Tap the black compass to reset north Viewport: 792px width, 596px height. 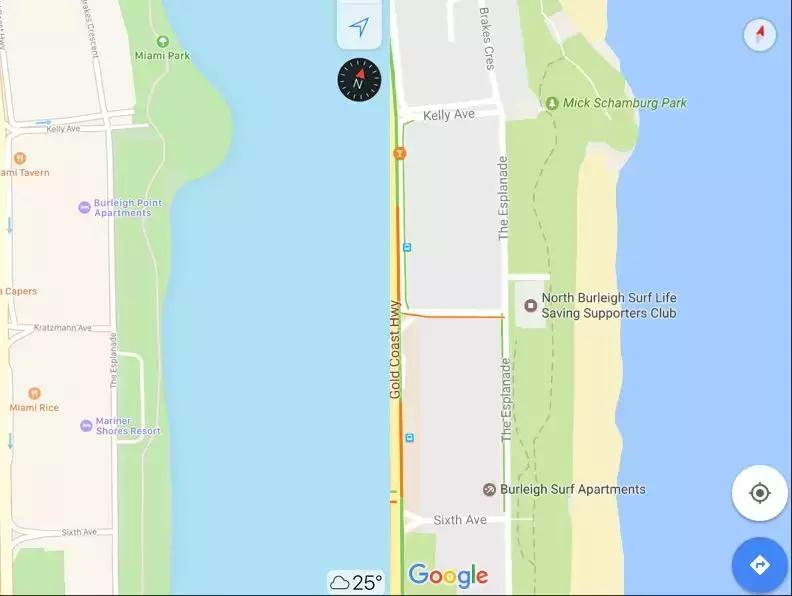(359, 79)
